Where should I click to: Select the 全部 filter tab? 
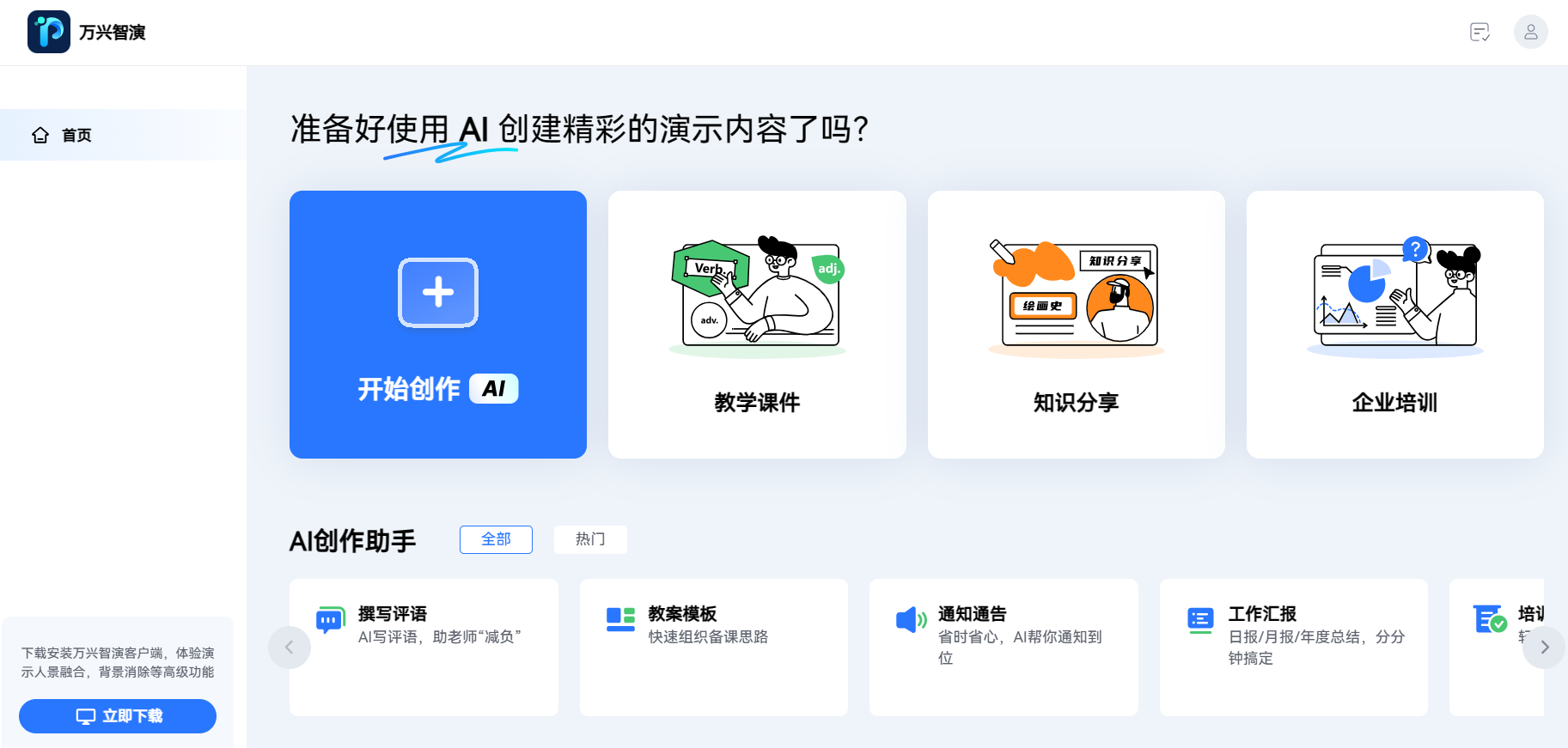click(x=496, y=539)
